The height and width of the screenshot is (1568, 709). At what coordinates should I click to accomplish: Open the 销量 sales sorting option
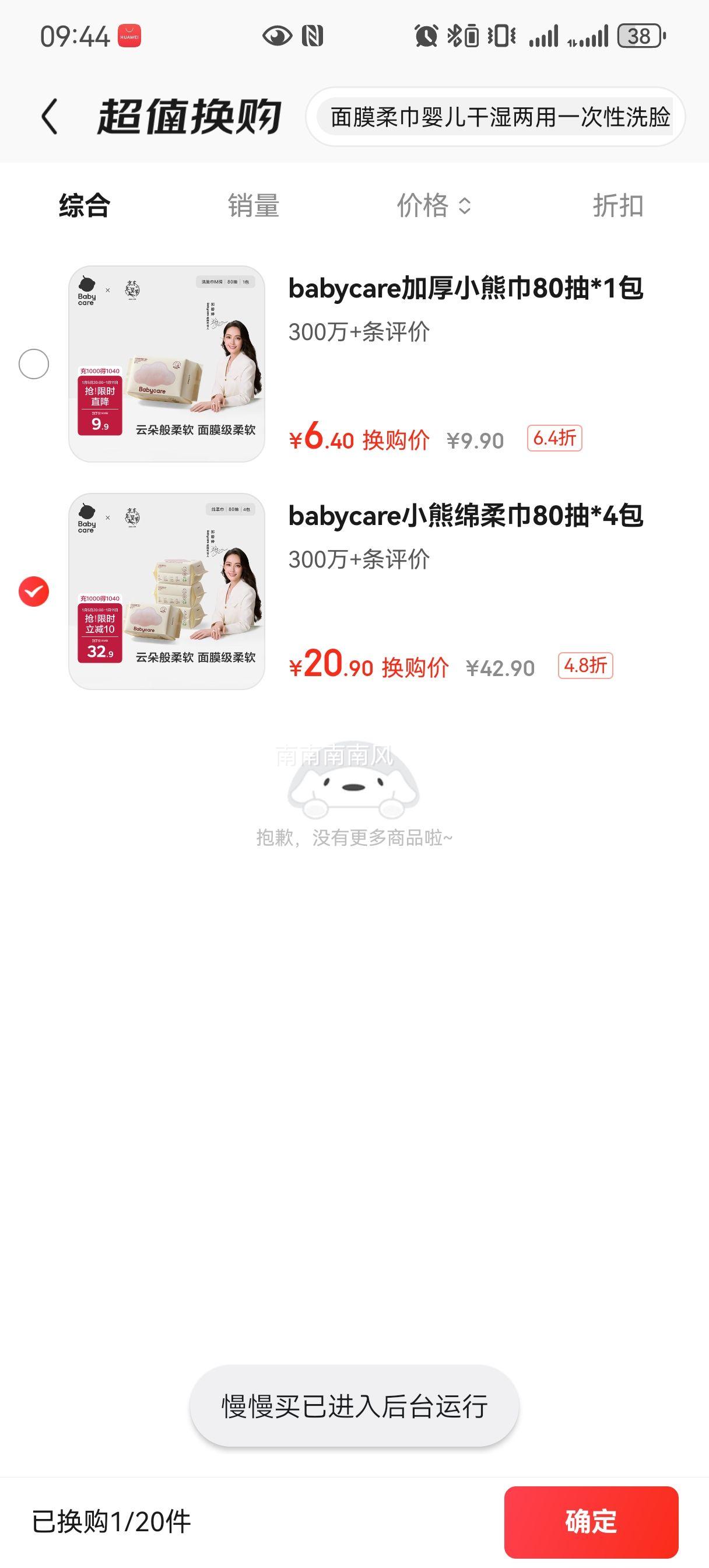click(x=252, y=207)
